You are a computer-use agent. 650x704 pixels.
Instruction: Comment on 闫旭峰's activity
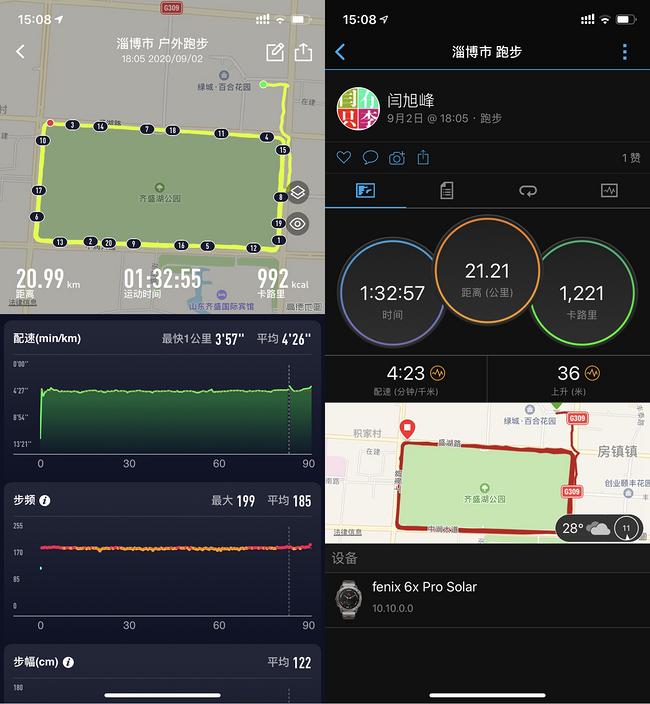coord(370,158)
